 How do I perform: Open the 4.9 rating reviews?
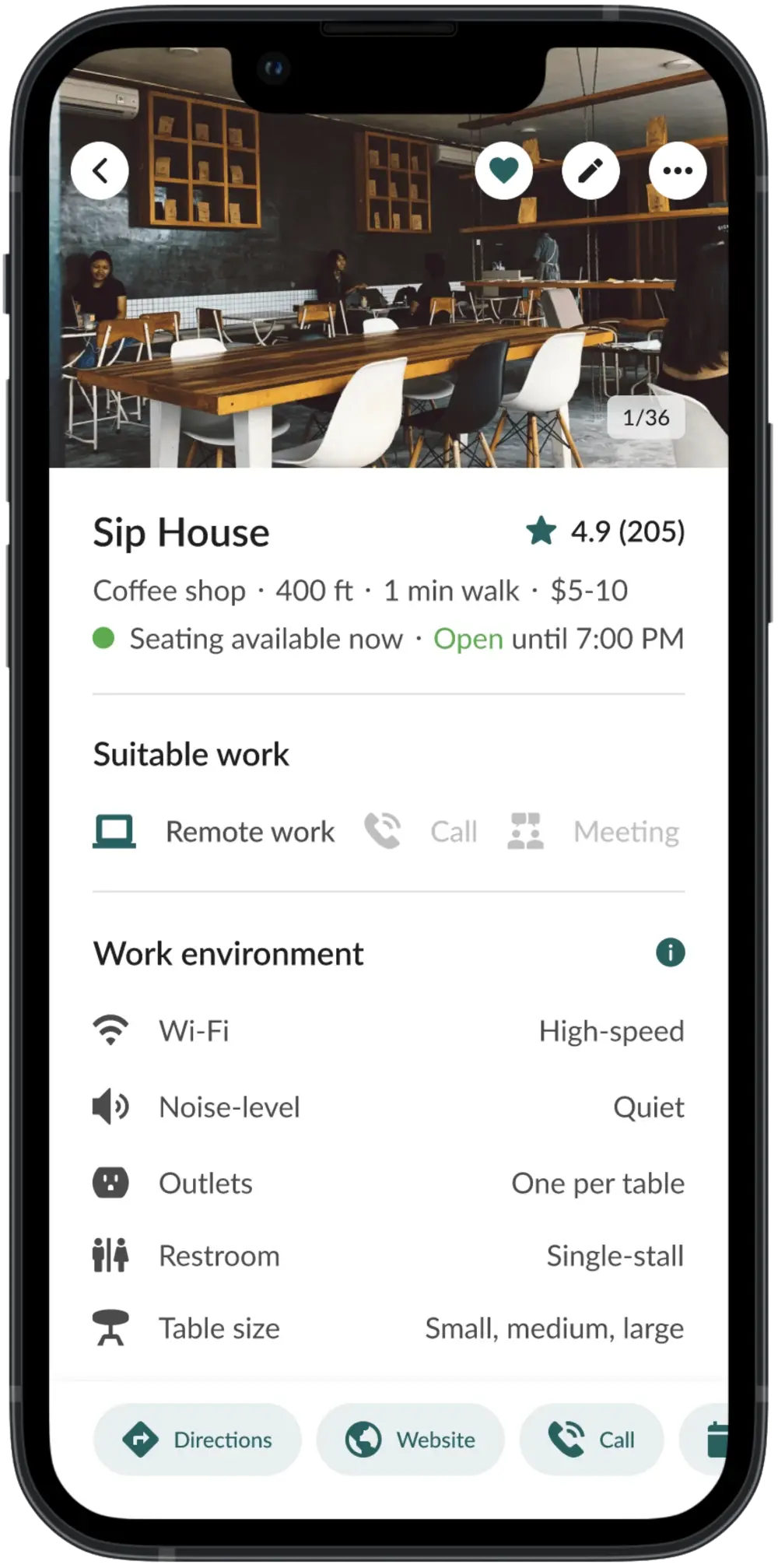pos(606,532)
